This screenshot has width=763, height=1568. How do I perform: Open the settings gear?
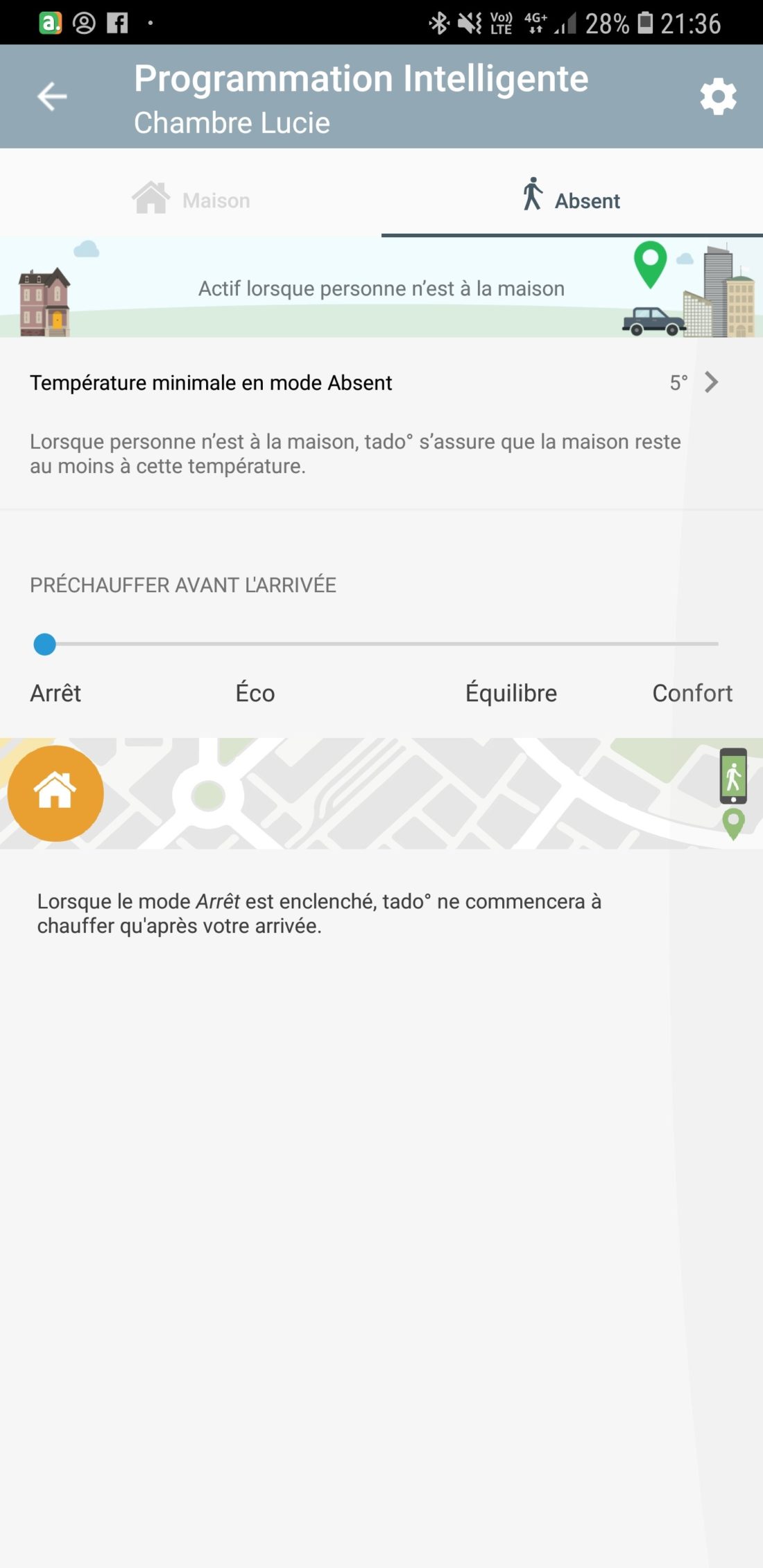(x=718, y=96)
